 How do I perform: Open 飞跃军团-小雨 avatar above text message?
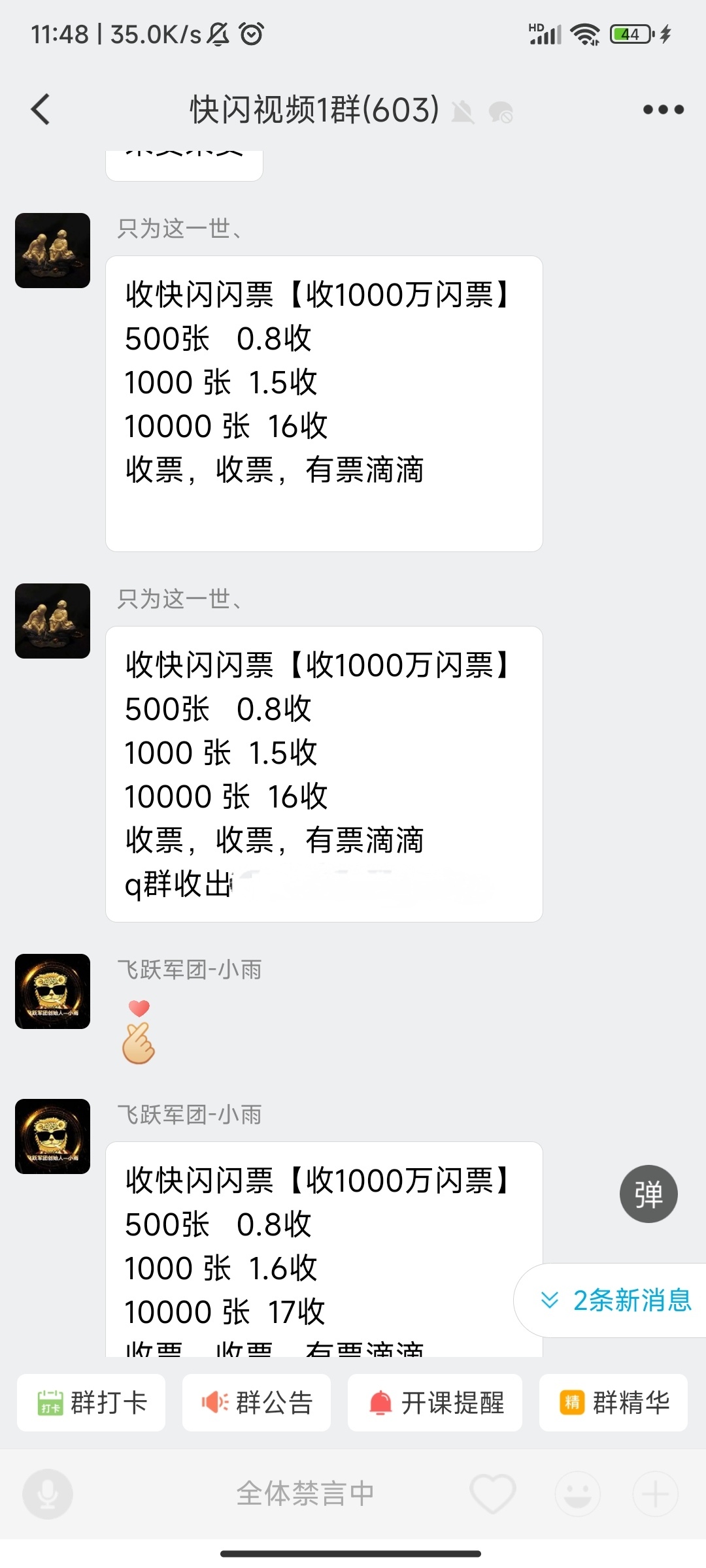pos(52,1136)
